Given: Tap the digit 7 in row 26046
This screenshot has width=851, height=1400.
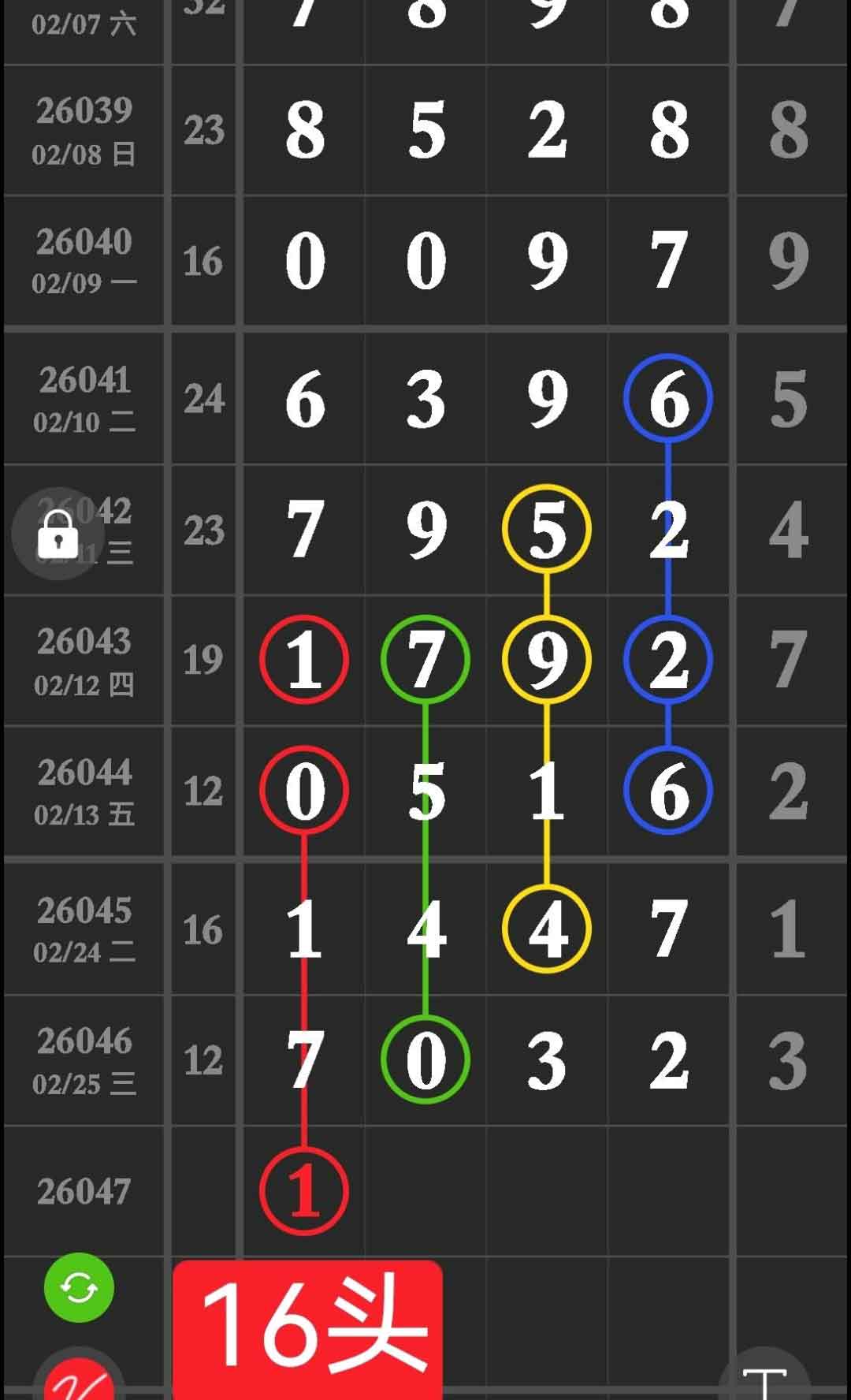Looking at the screenshot, I should pos(303,1058).
